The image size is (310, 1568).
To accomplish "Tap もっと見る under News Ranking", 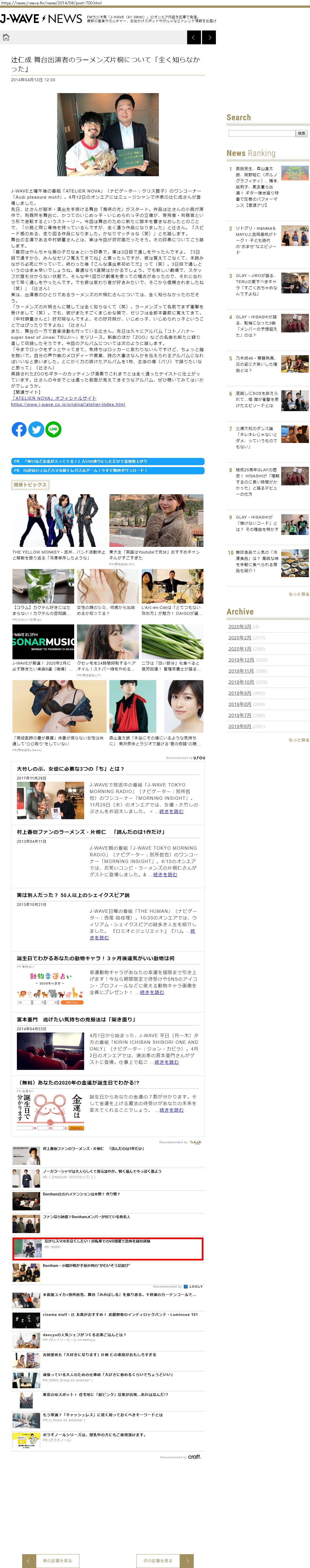I will pos(298,594).
